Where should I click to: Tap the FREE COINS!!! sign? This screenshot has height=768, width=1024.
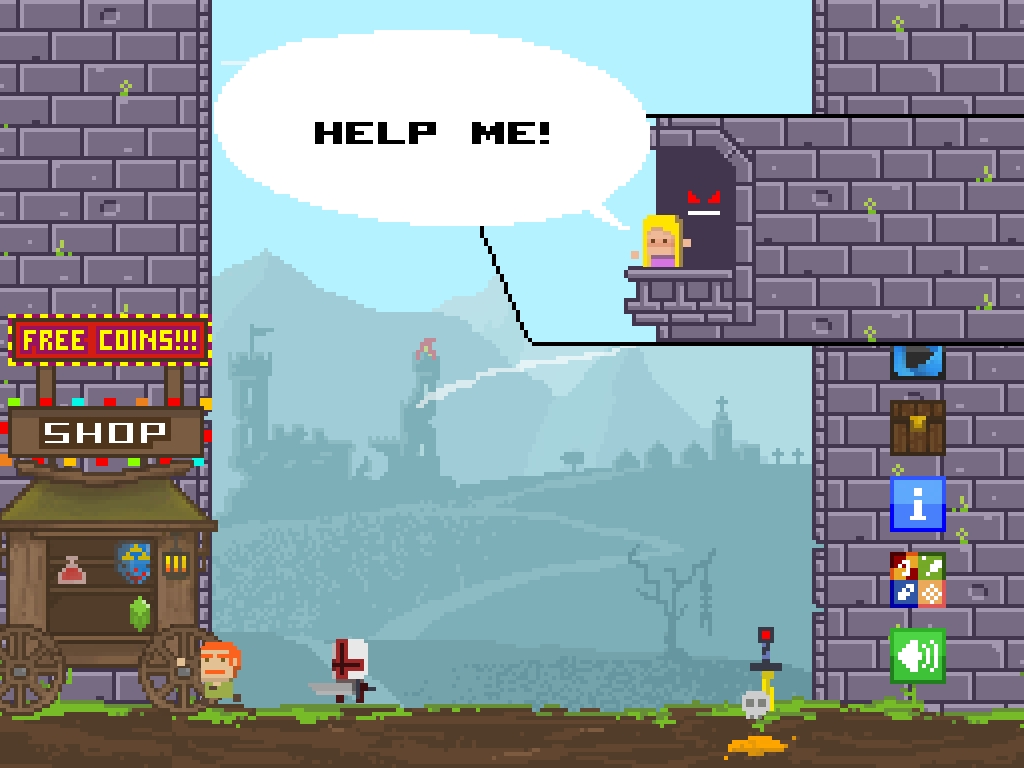click(x=109, y=340)
